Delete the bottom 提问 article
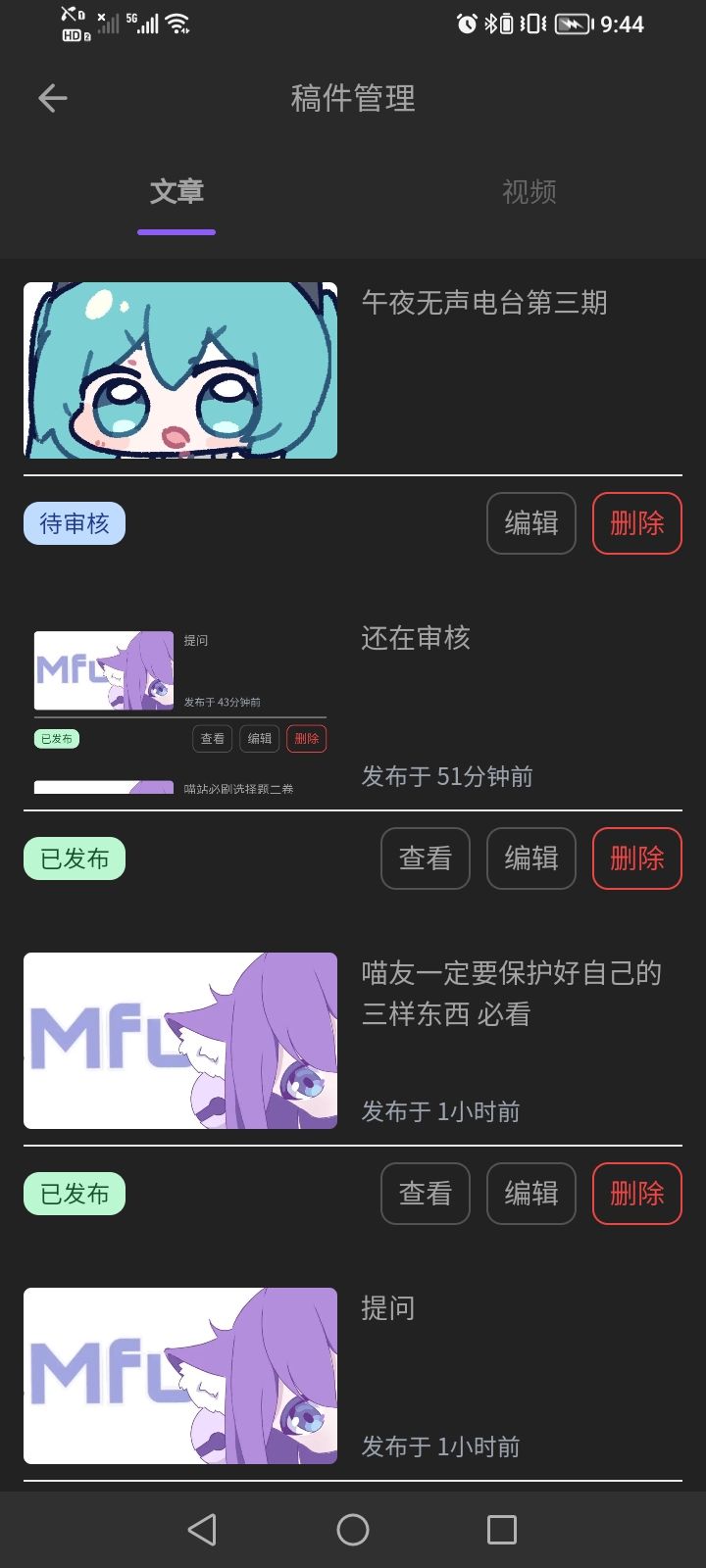The height and width of the screenshot is (1568, 706). pos(636,1194)
